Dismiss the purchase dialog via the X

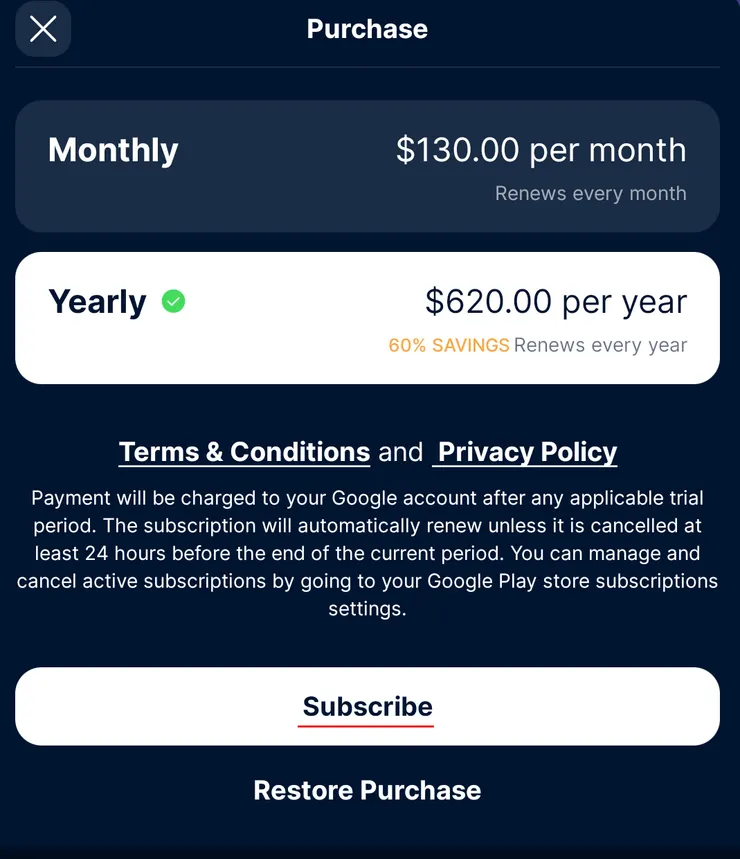click(42, 29)
